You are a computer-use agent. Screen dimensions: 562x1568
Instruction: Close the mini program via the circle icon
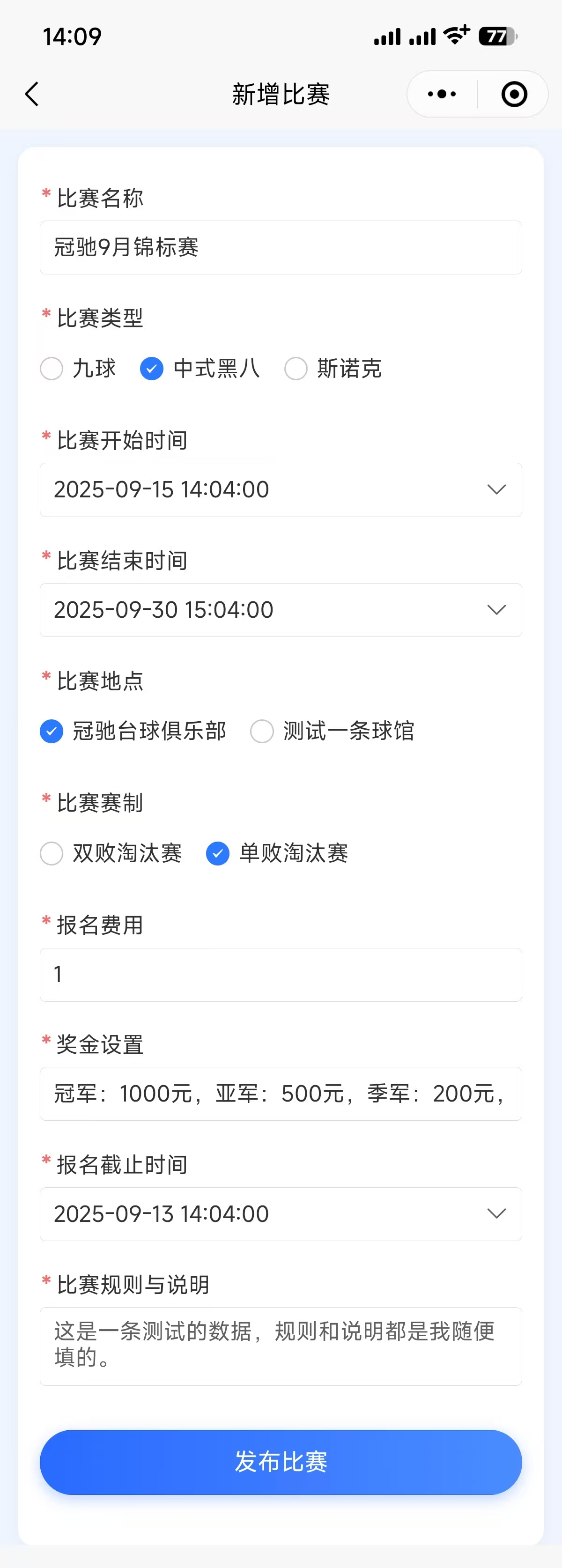514,94
